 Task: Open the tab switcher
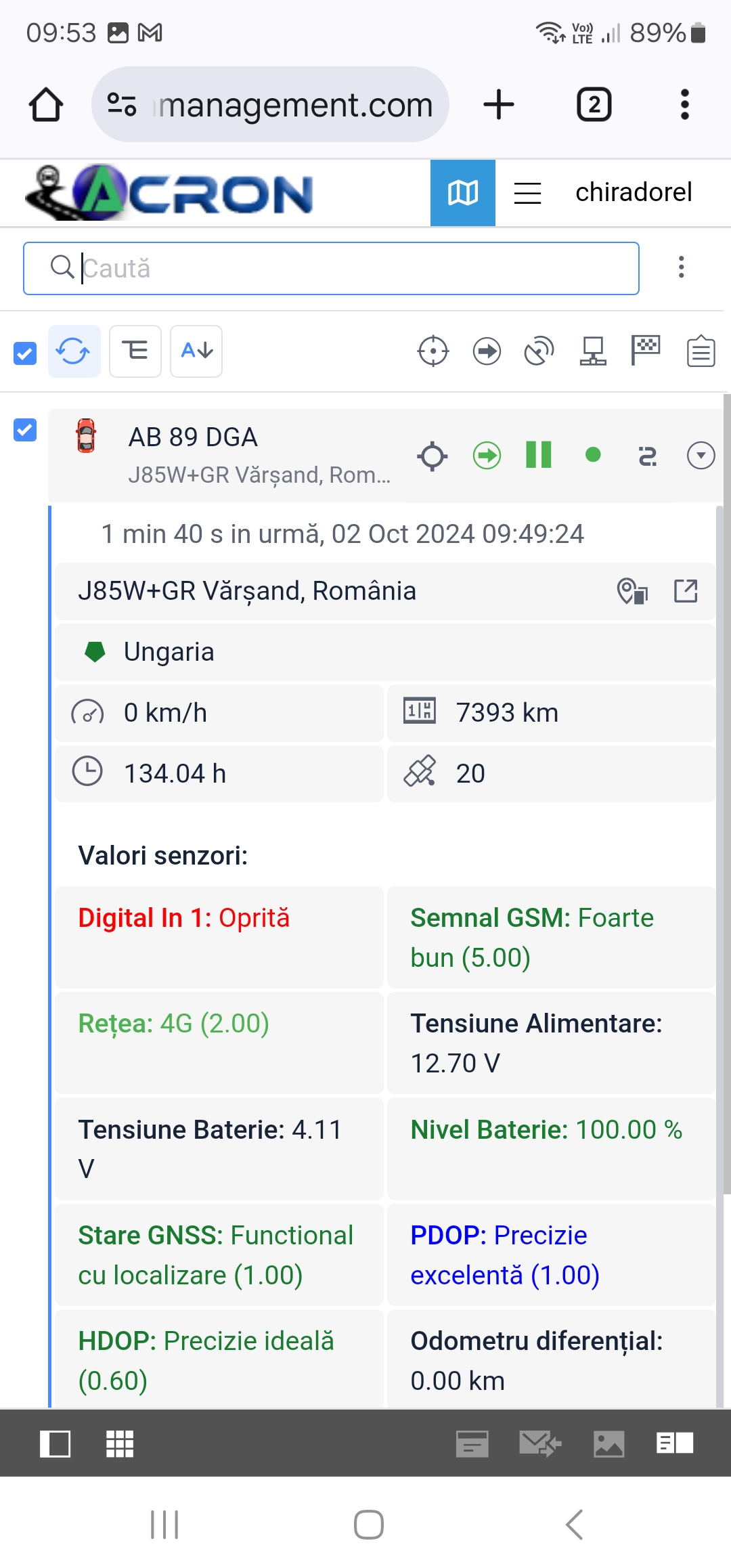[x=594, y=105]
